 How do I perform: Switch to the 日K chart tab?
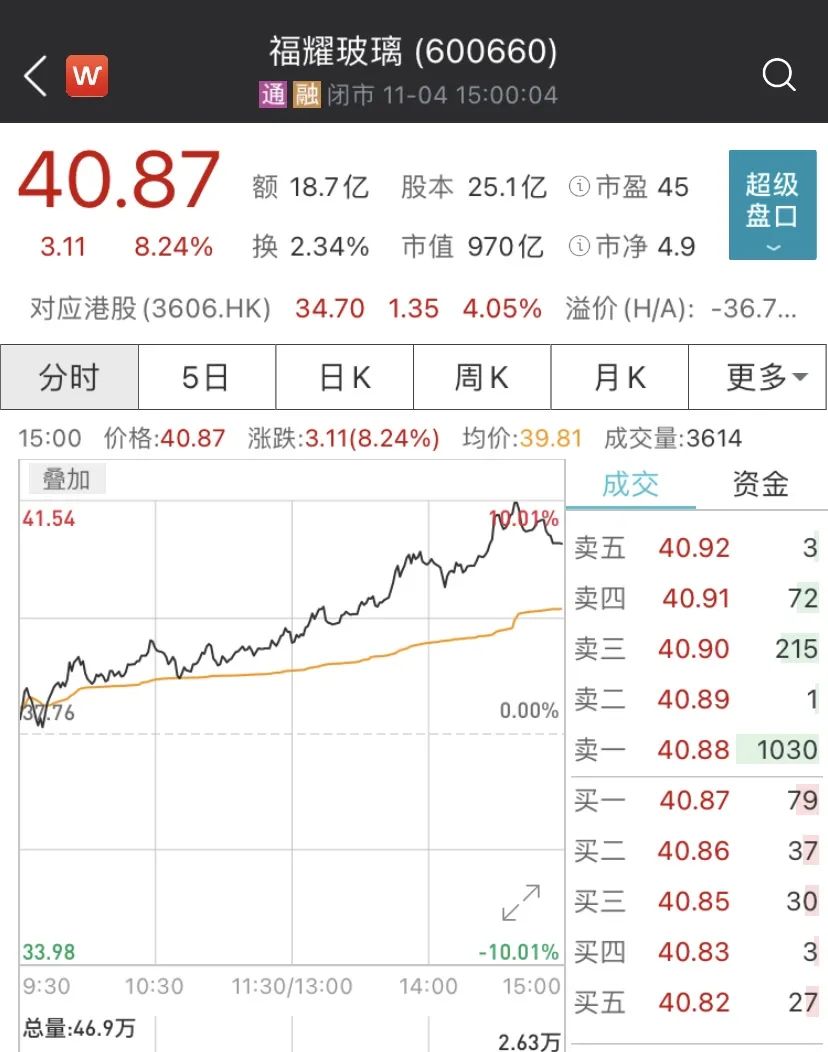[344, 377]
